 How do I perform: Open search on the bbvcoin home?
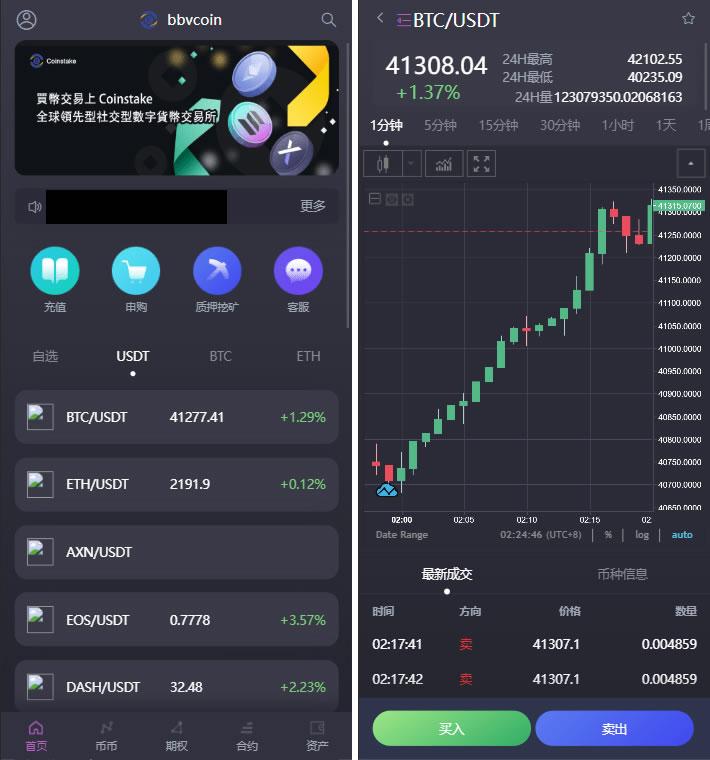click(x=328, y=19)
